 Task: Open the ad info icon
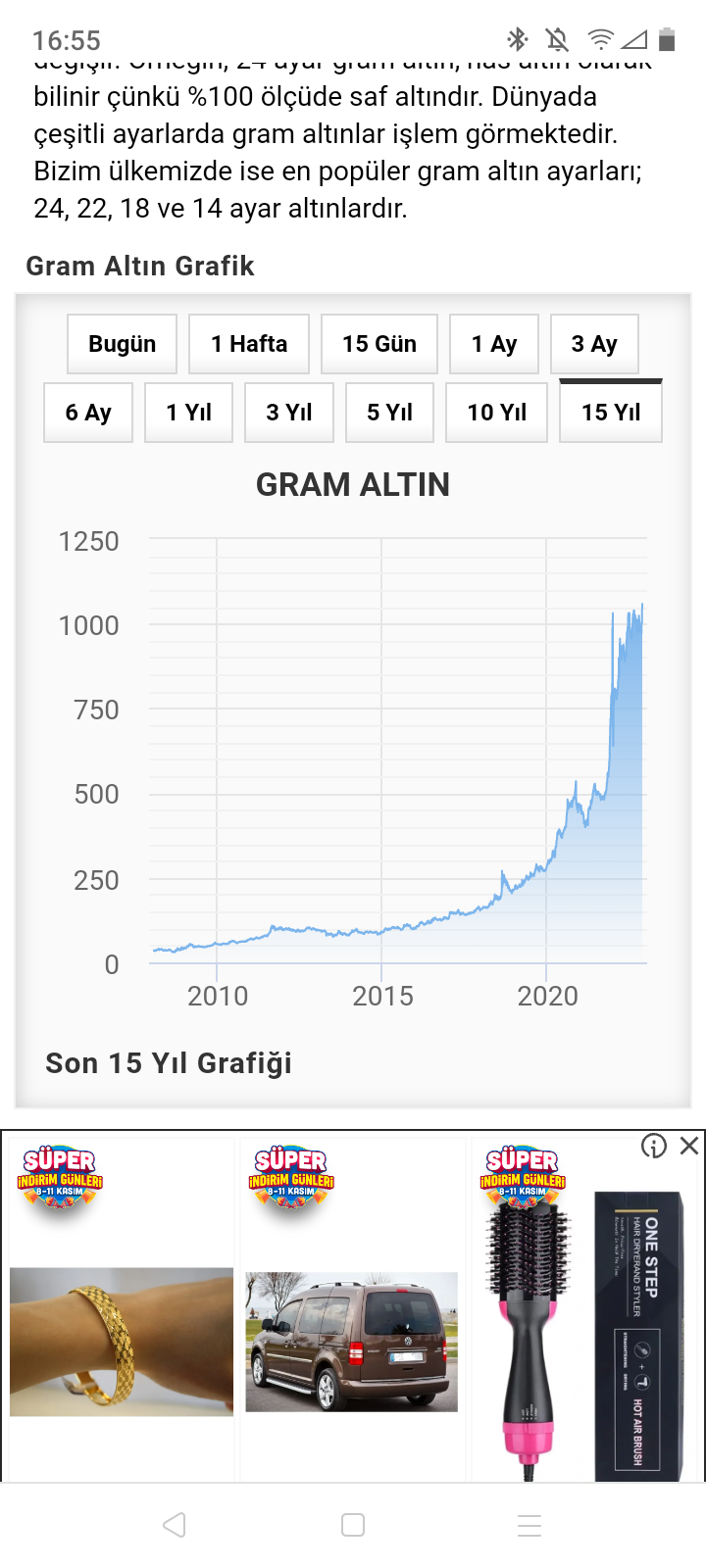click(654, 1146)
